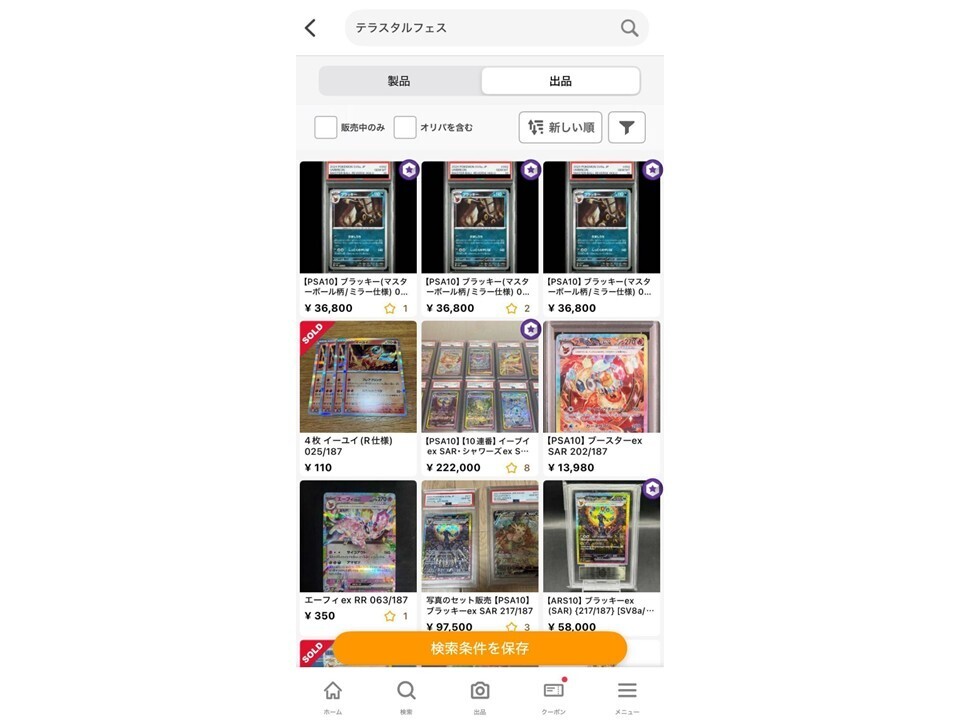Open the クーポン tab

point(553,695)
